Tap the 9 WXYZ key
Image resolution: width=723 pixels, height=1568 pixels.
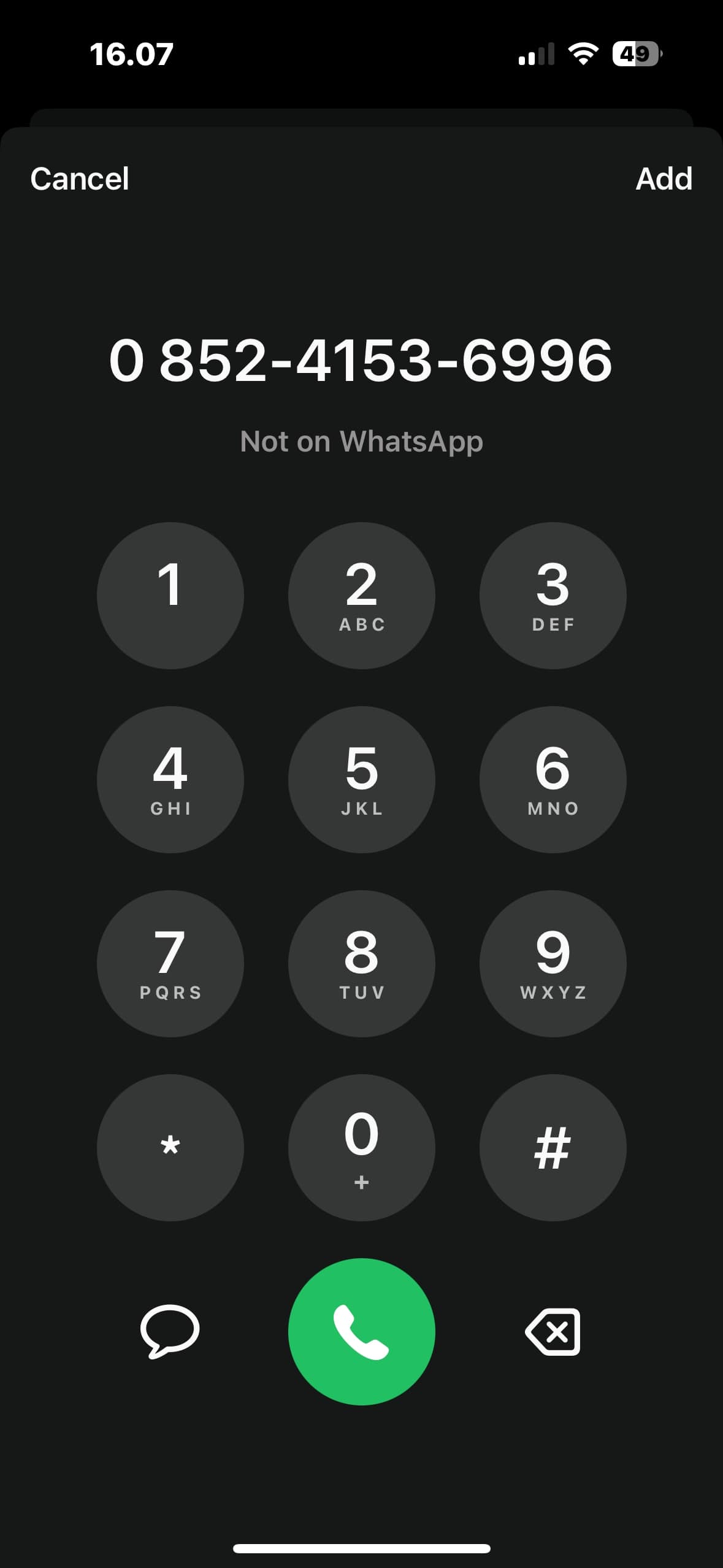point(553,963)
